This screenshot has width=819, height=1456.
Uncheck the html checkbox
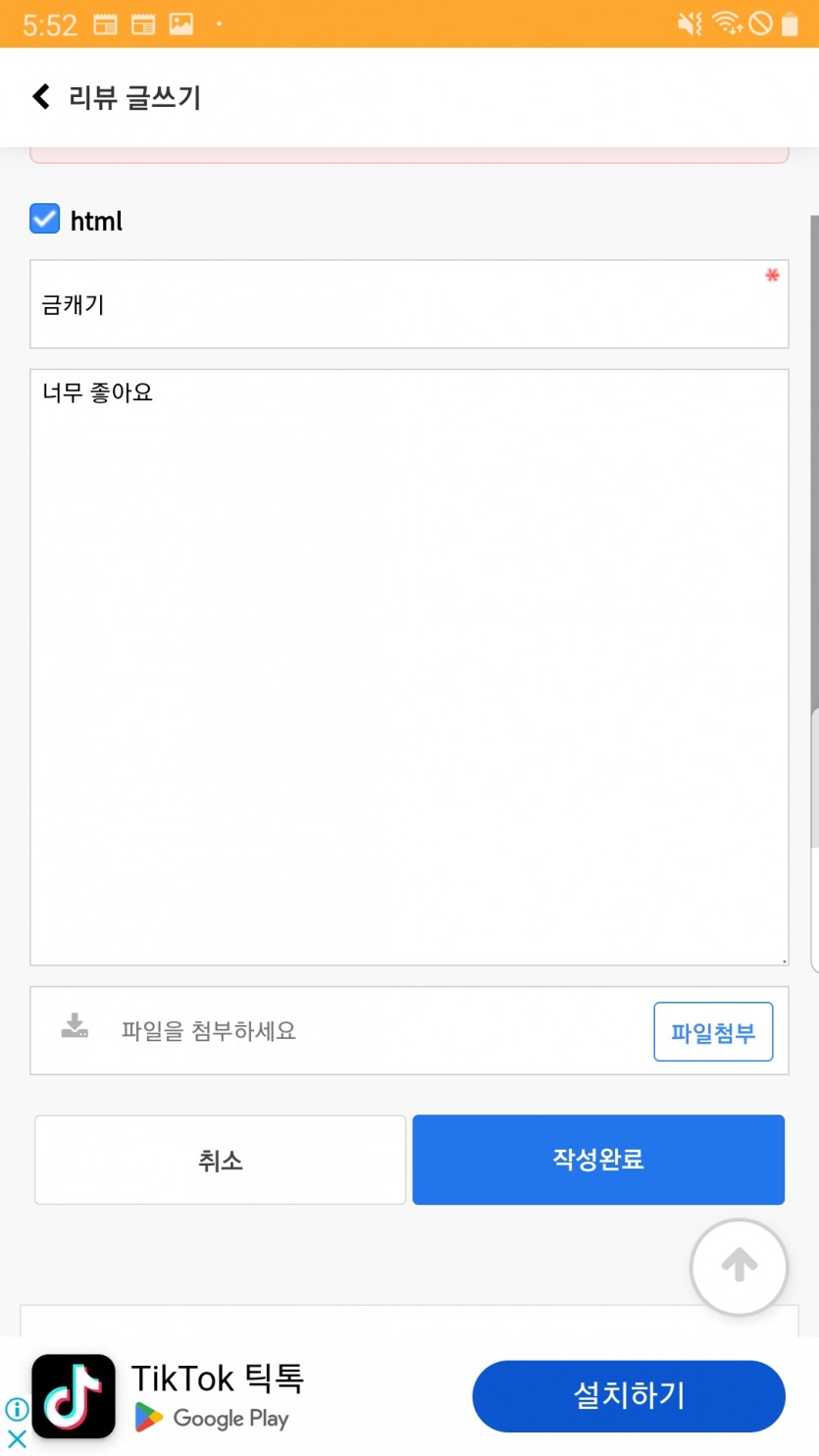pyautogui.click(x=45, y=219)
